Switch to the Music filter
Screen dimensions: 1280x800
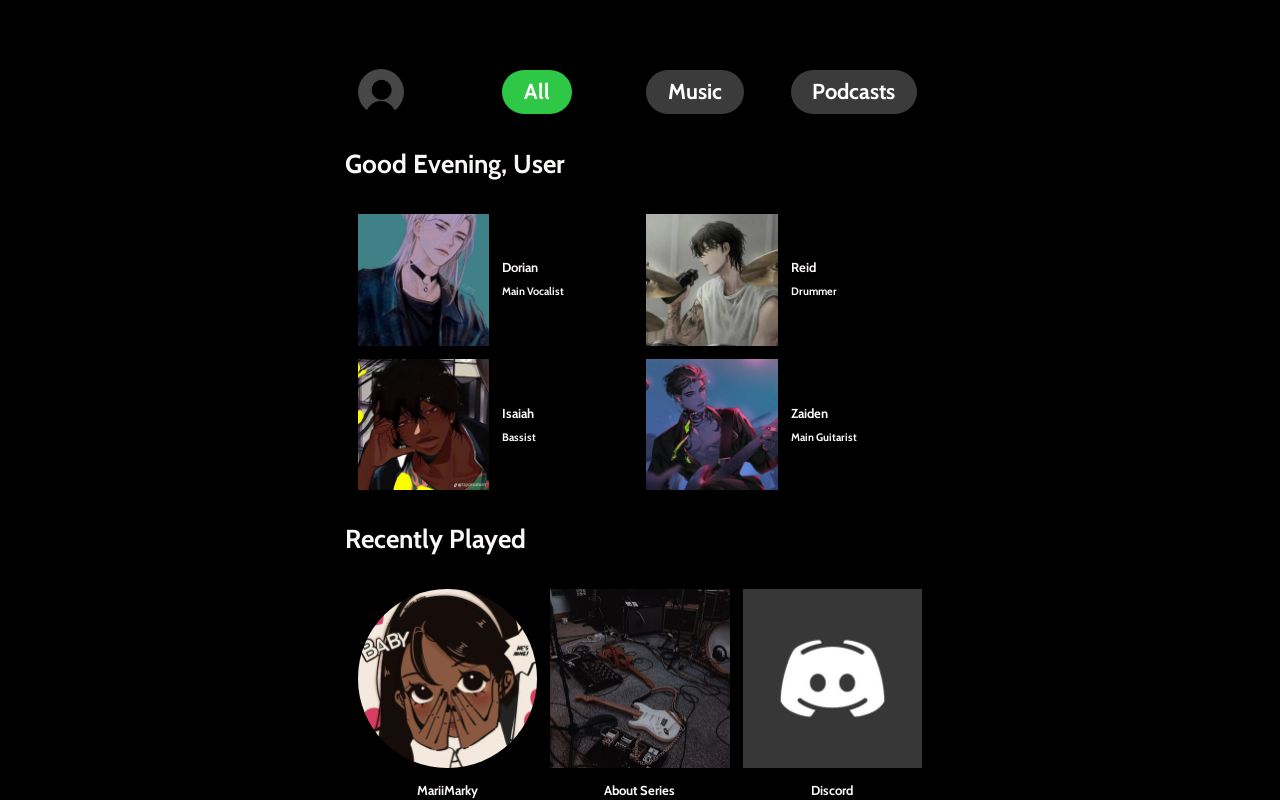click(x=695, y=92)
